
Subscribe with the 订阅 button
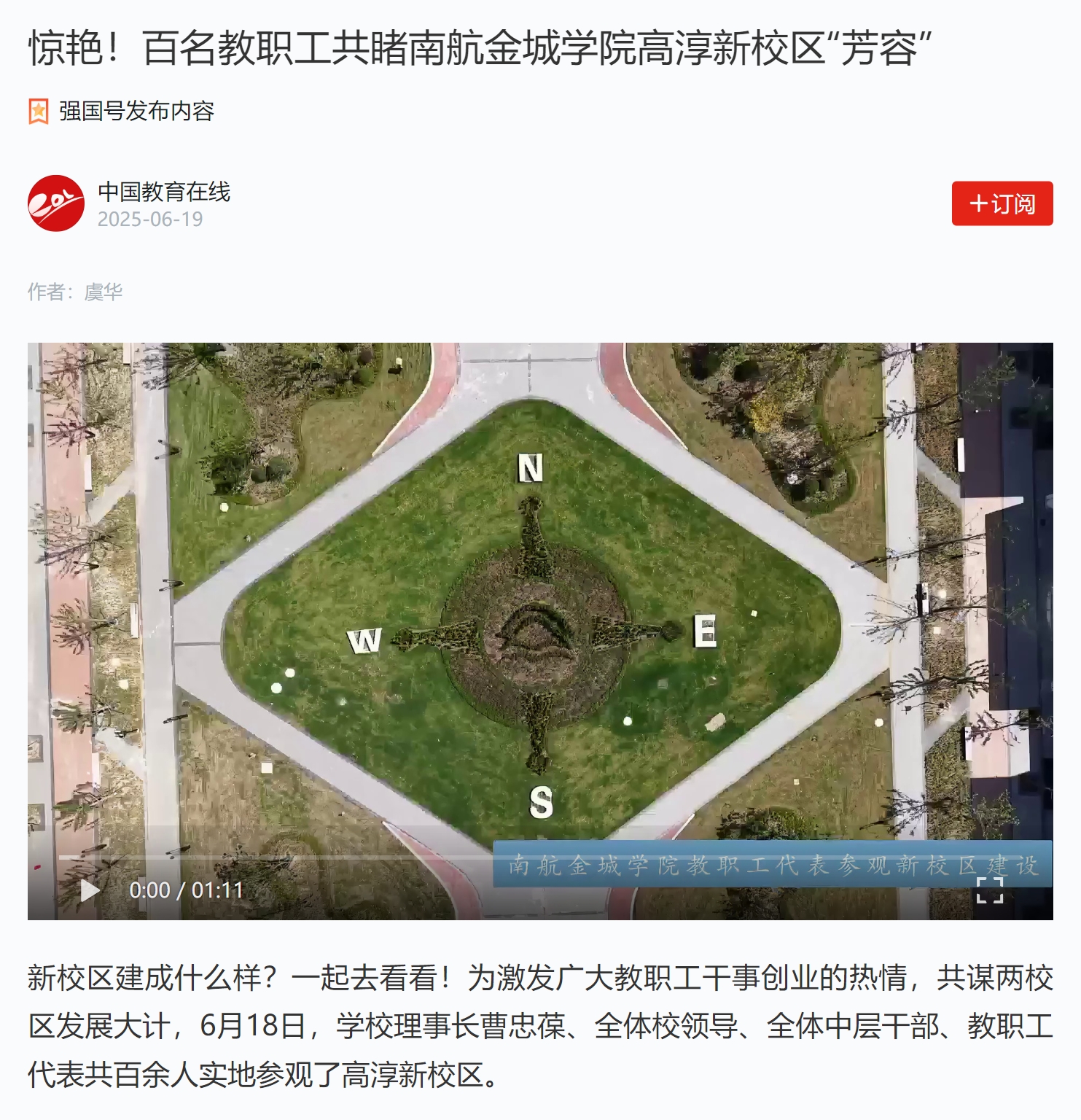1002,203
